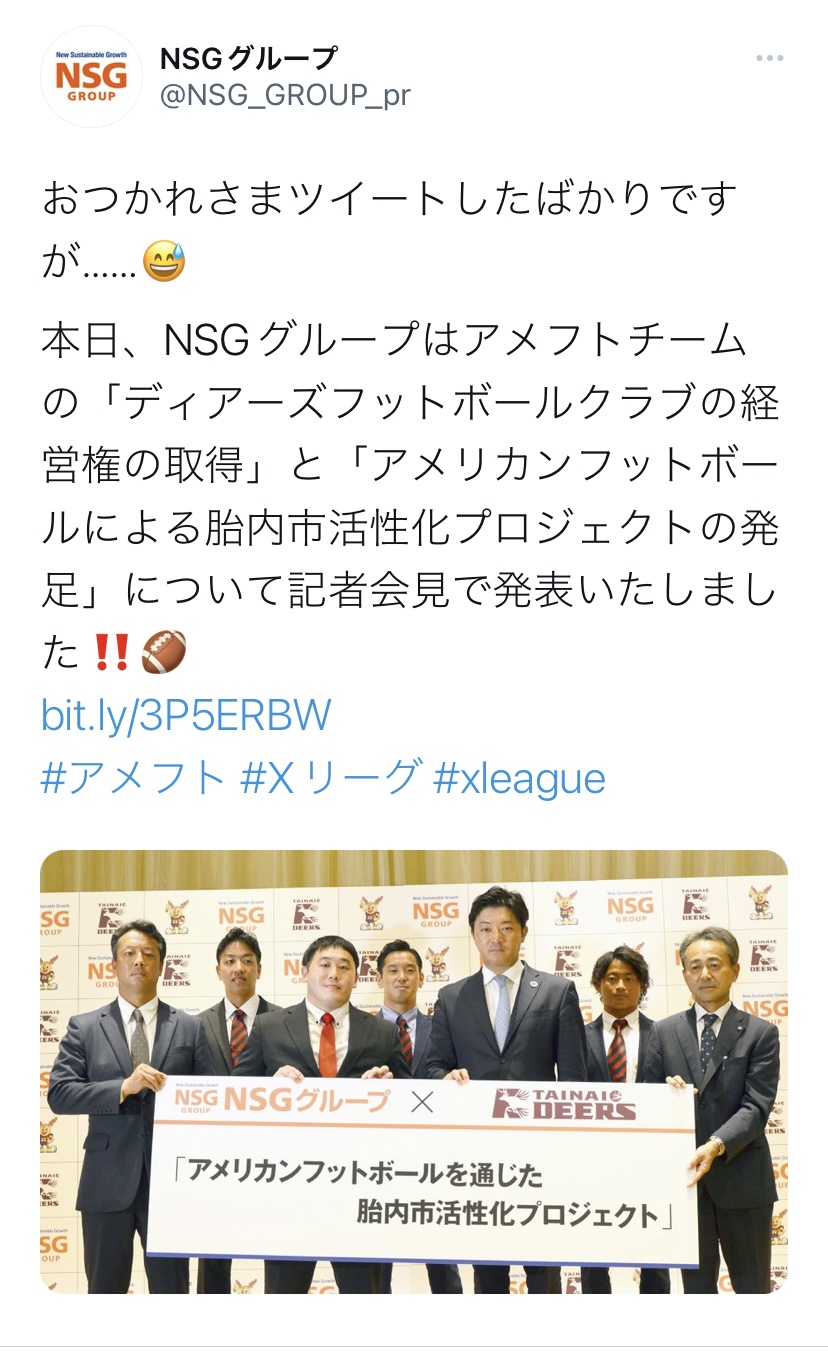The image size is (828, 1359).
Task: Open the tweet's three-dot overflow menu
Action: (x=770, y=59)
